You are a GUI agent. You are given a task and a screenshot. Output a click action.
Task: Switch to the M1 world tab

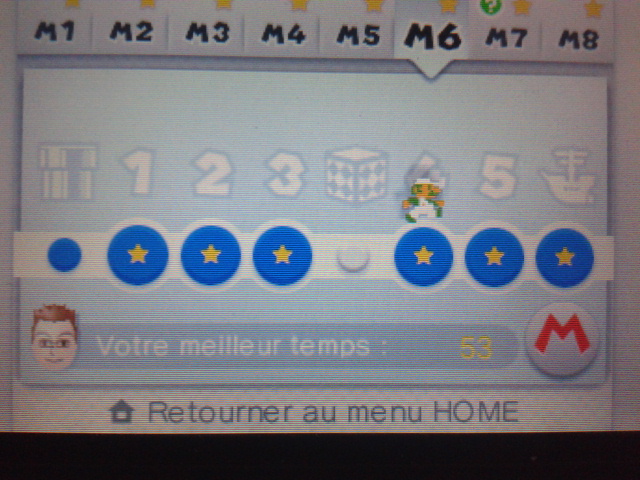pyautogui.click(x=55, y=33)
